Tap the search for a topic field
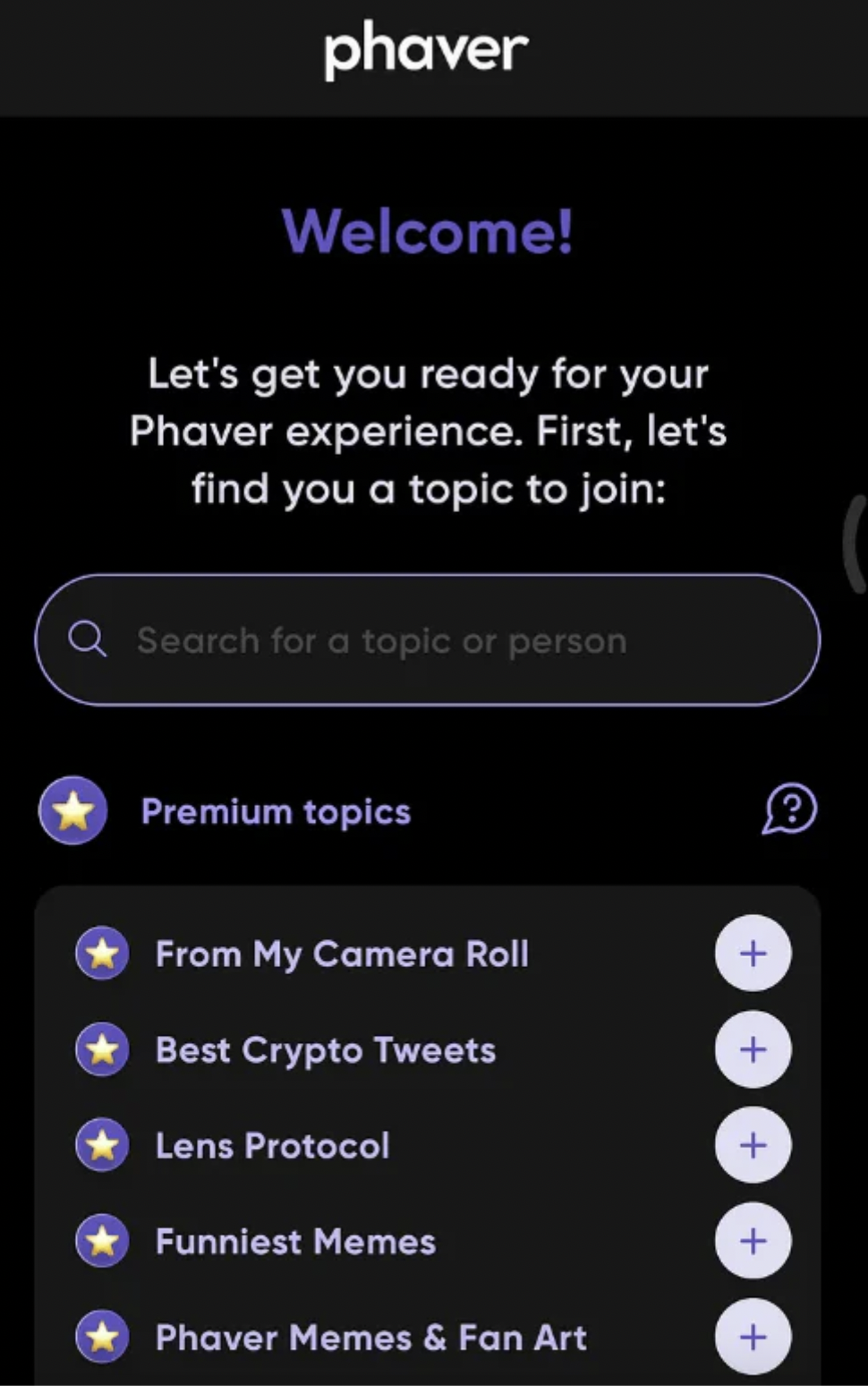Viewport: 868px width, 1386px height. (428, 640)
